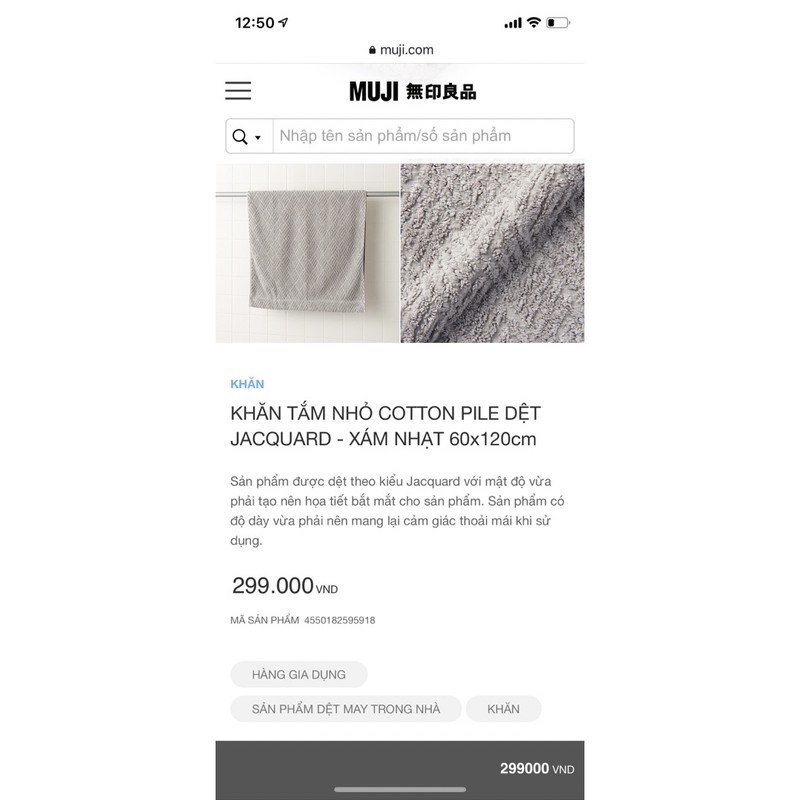Tap the product search field
Viewport: 800px width, 800px height.
(x=420, y=136)
